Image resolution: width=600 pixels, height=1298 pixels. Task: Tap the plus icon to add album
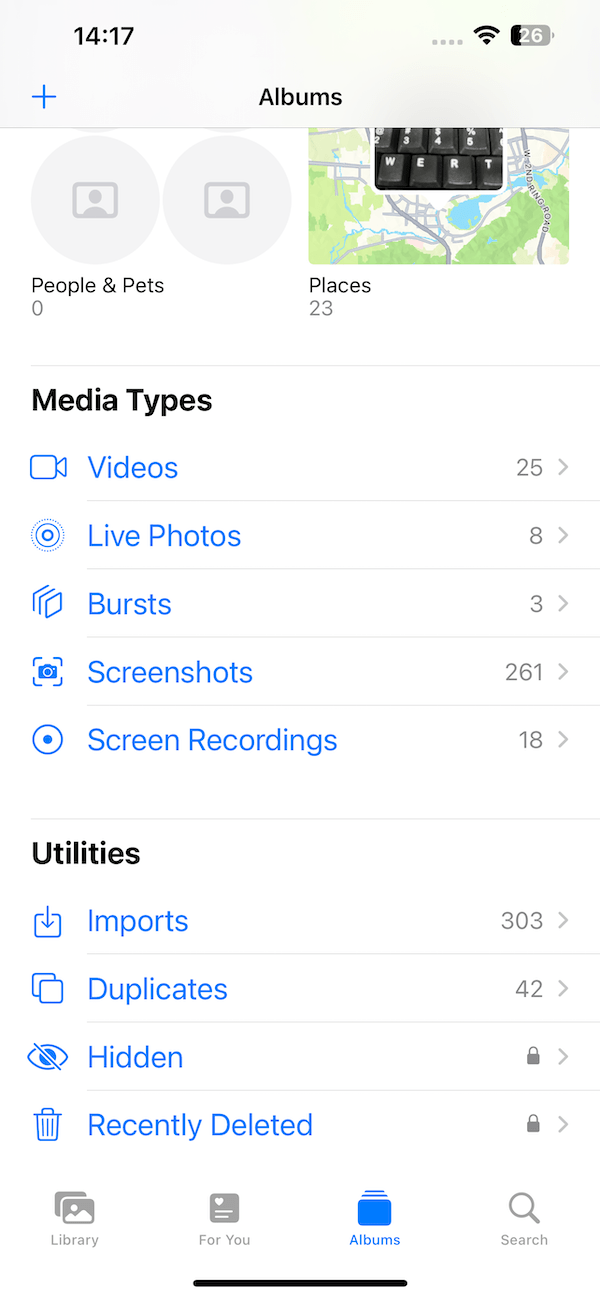click(44, 97)
